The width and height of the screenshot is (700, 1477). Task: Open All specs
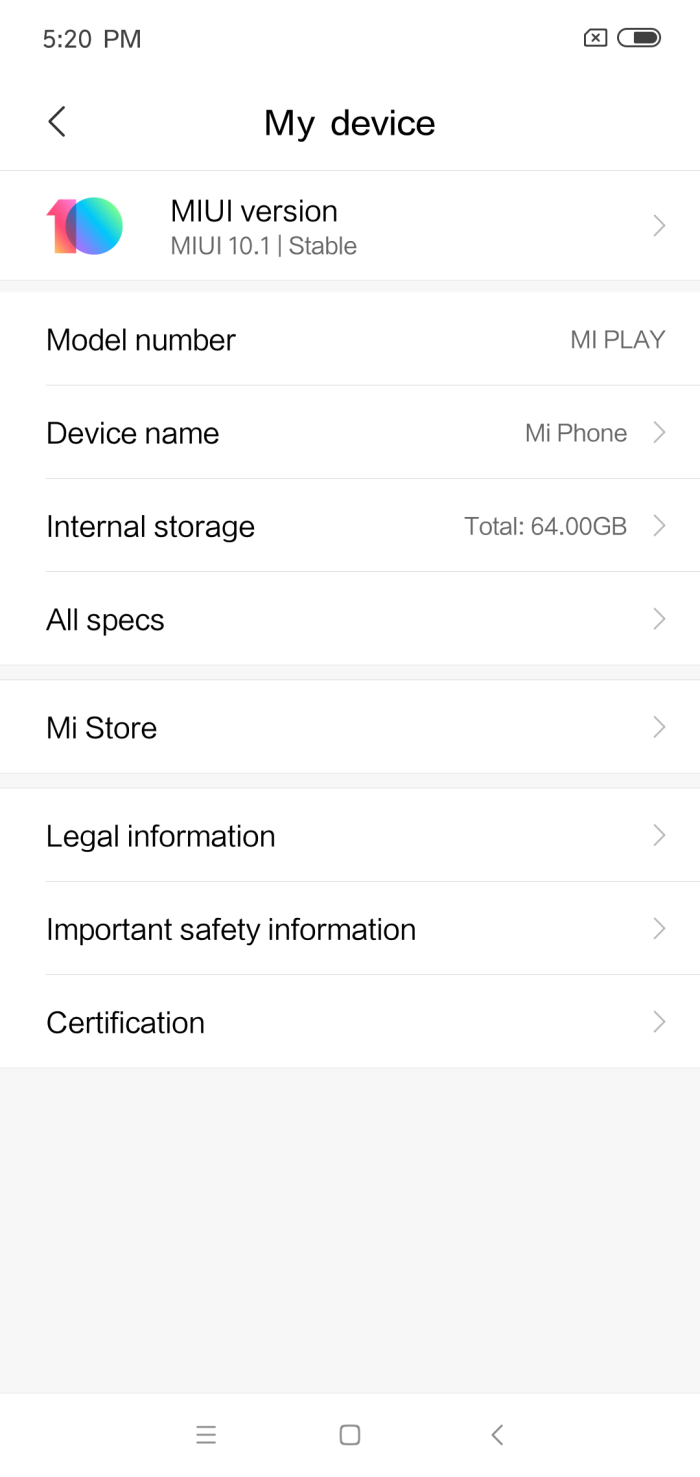350,620
